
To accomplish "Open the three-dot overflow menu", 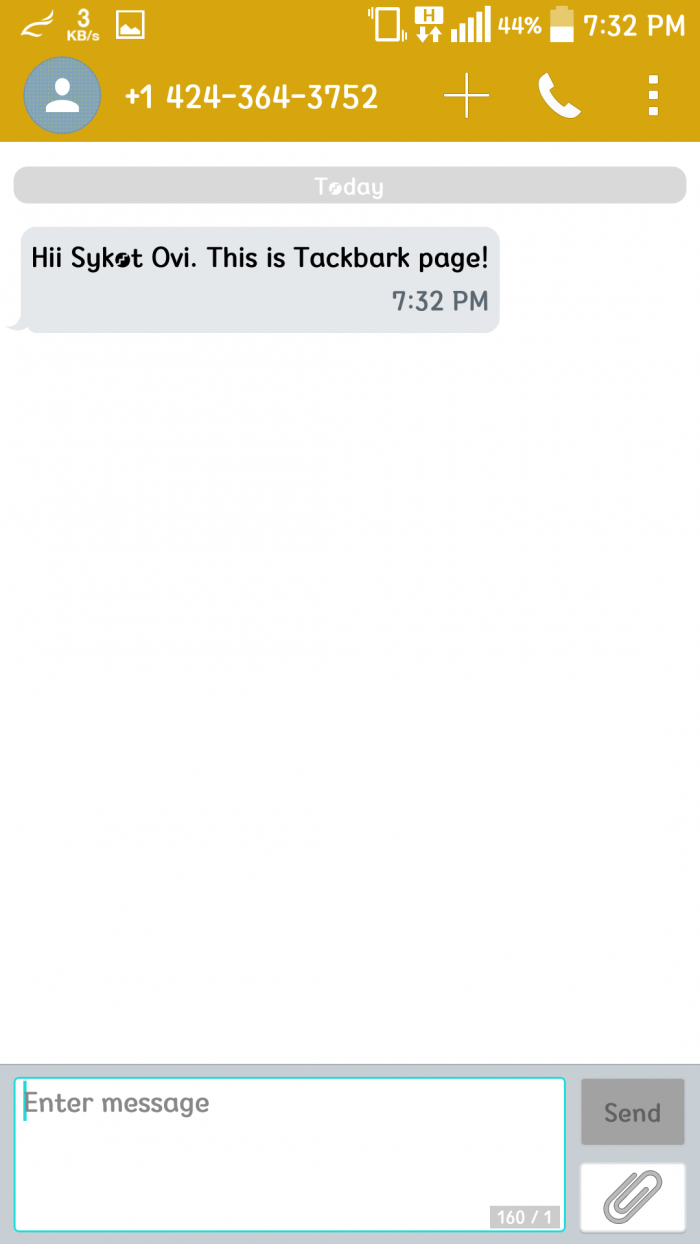I will pos(653,97).
